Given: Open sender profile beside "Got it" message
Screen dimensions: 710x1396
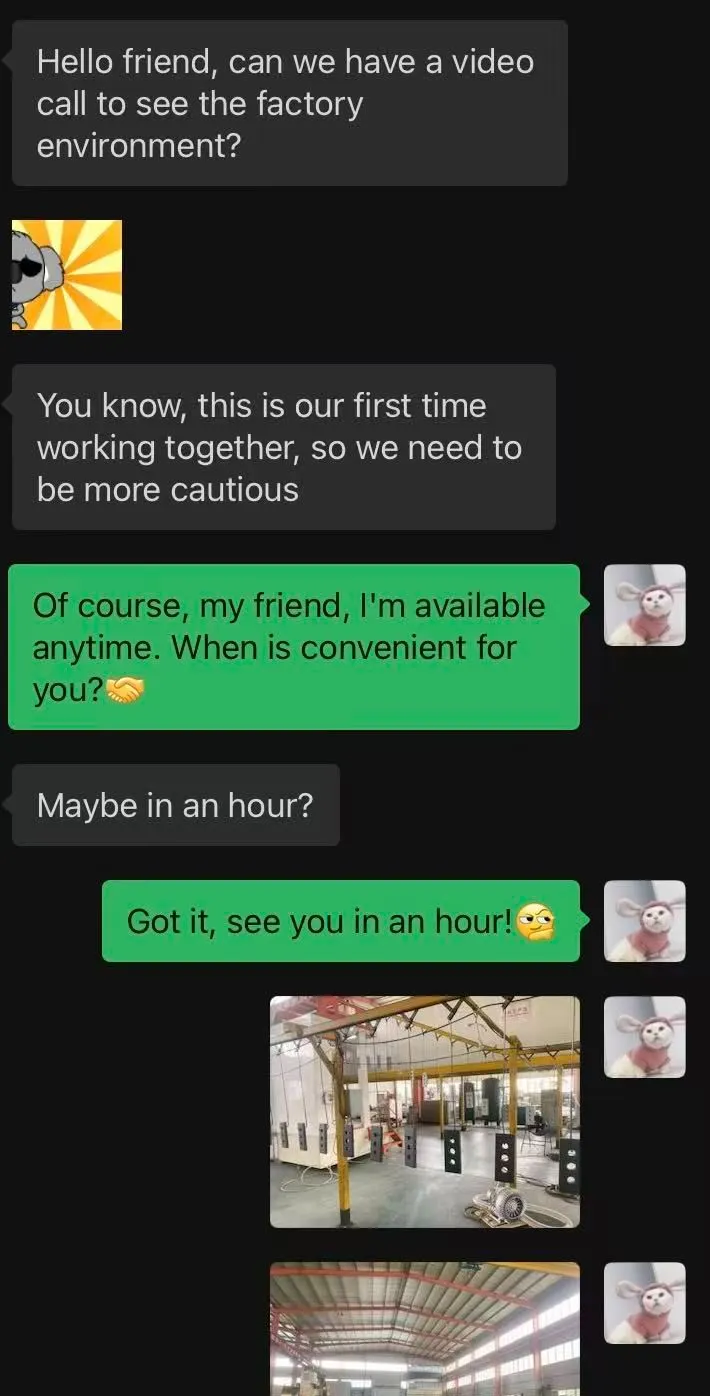Looking at the screenshot, I should [x=645, y=921].
